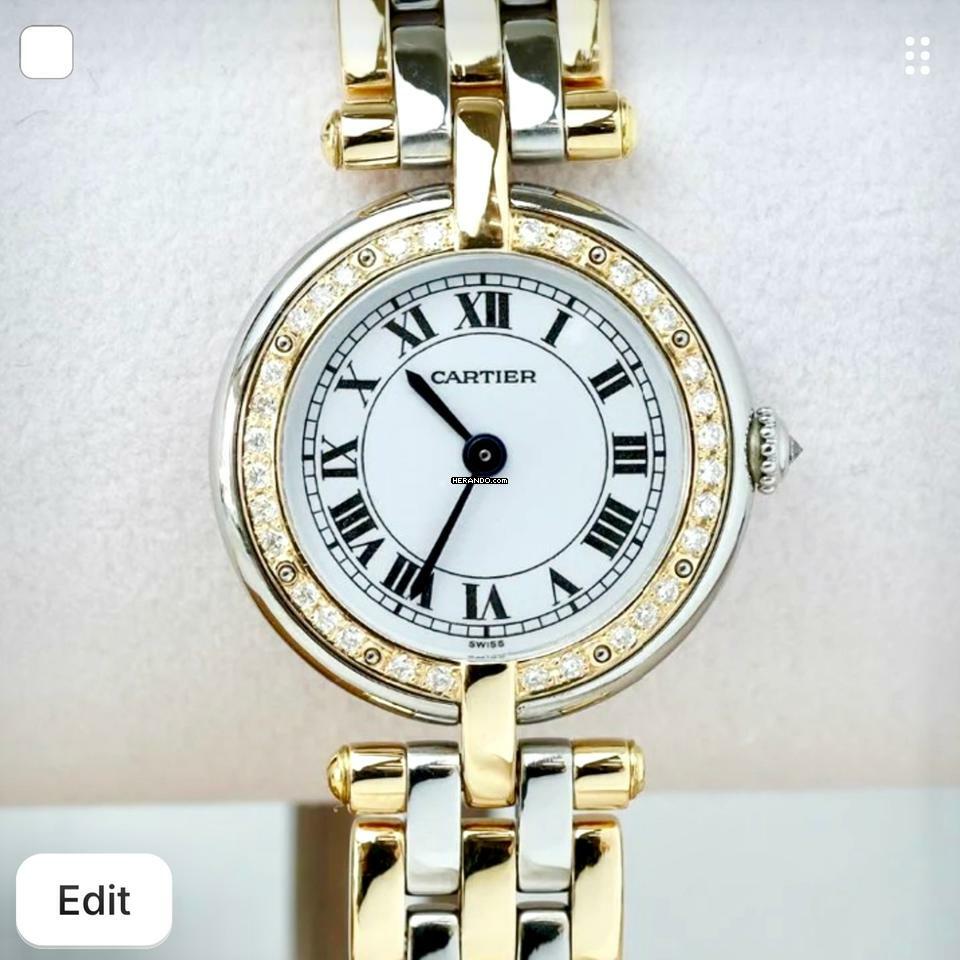Tap the Edit button

coord(94,900)
